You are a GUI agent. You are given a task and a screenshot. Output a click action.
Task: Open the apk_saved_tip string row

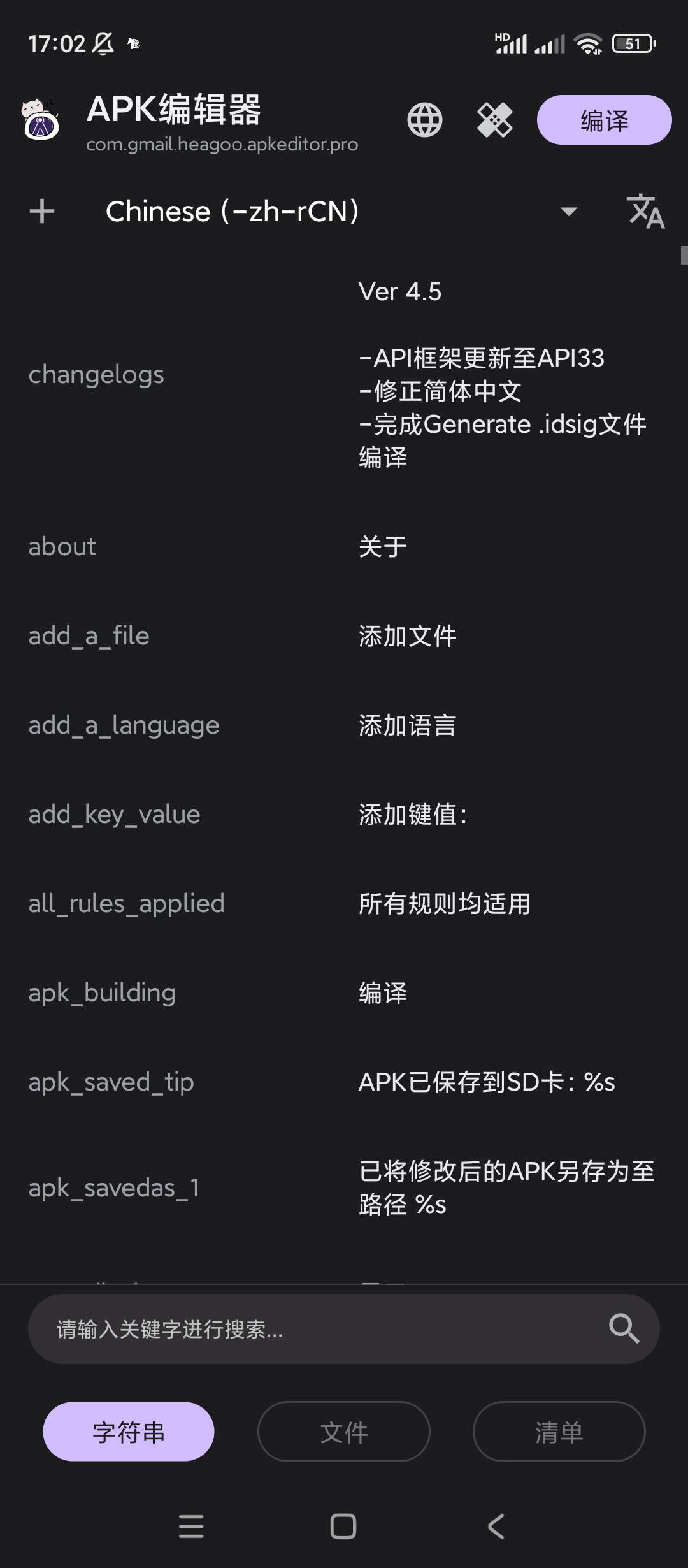click(x=344, y=1082)
